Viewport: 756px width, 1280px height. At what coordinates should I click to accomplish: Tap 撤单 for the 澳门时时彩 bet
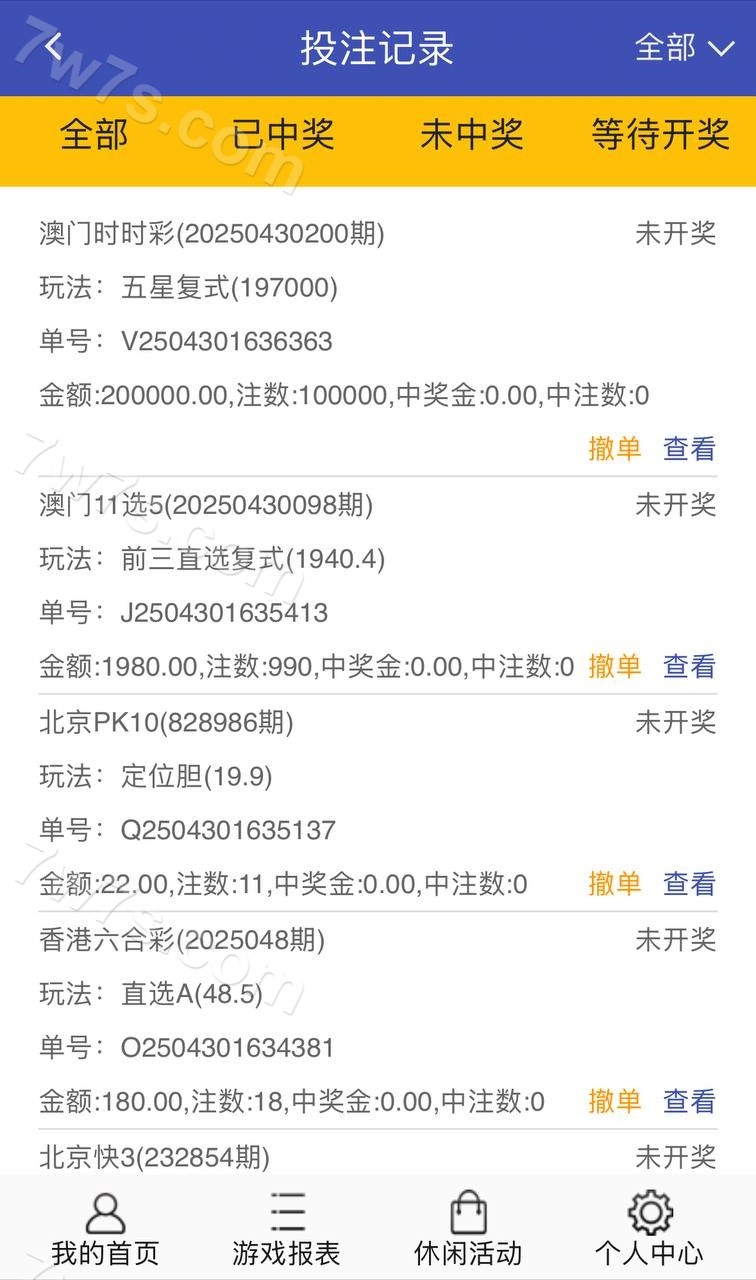pos(614,449)
